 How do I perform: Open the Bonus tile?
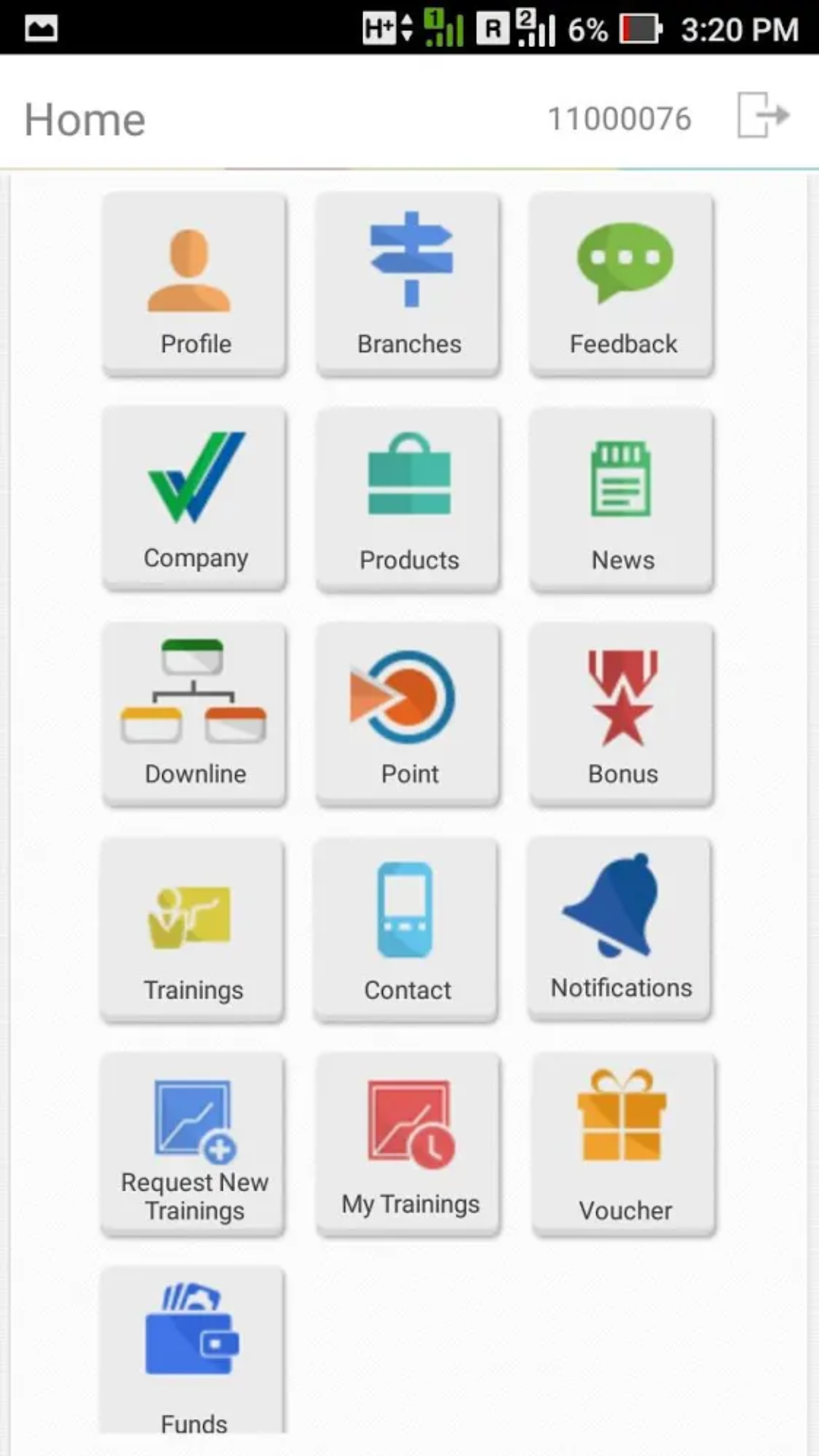pos(623,713)
